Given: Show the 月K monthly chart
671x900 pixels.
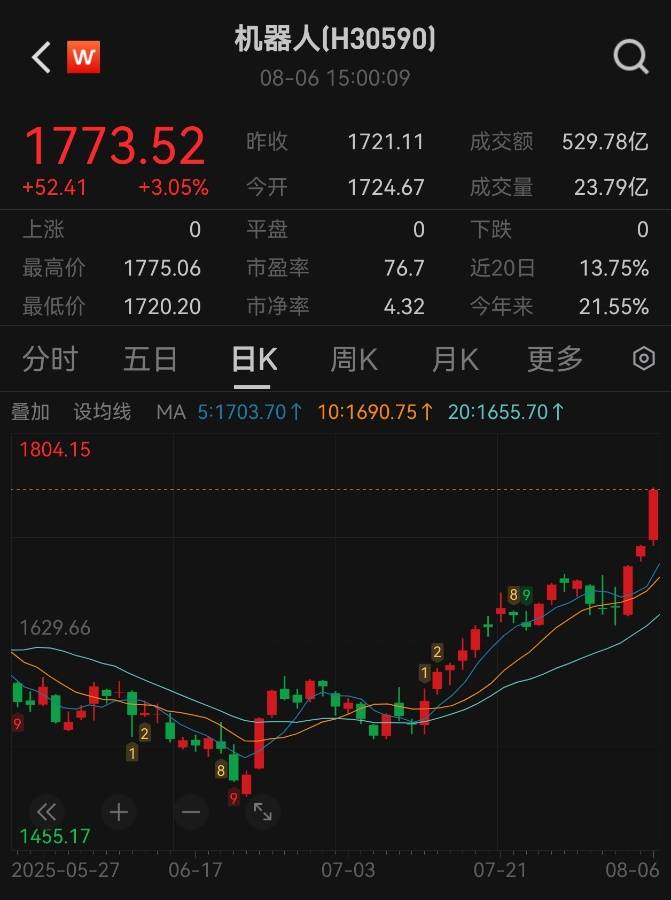Looking at the screenshot, I should click(454, 359).
